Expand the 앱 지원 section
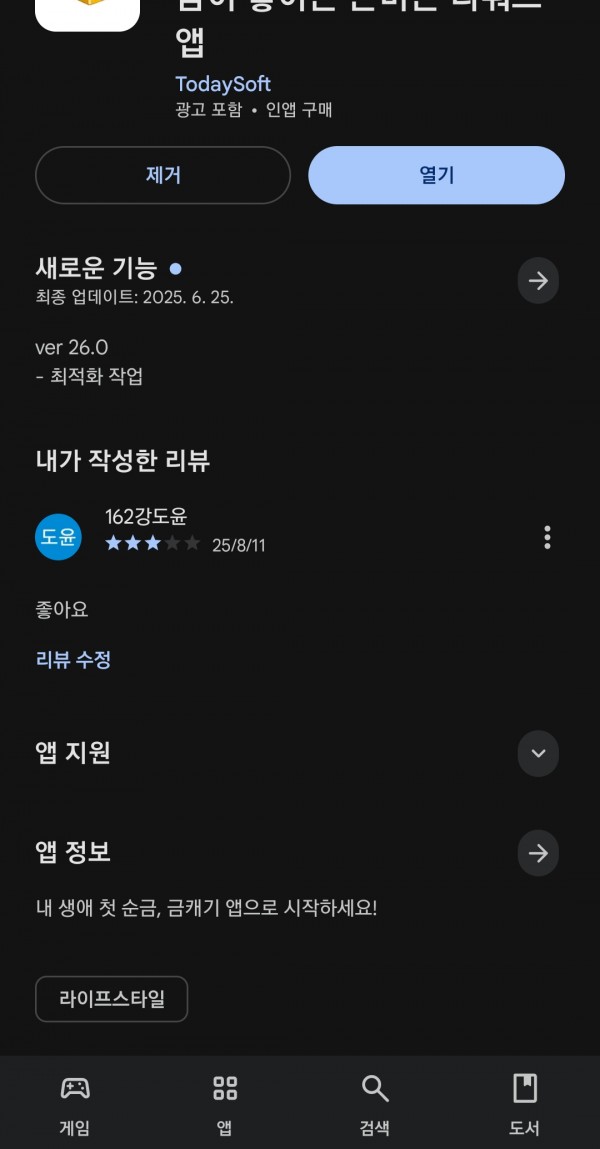This screenshot has width=600, height=1149. (x=538, y=753)
